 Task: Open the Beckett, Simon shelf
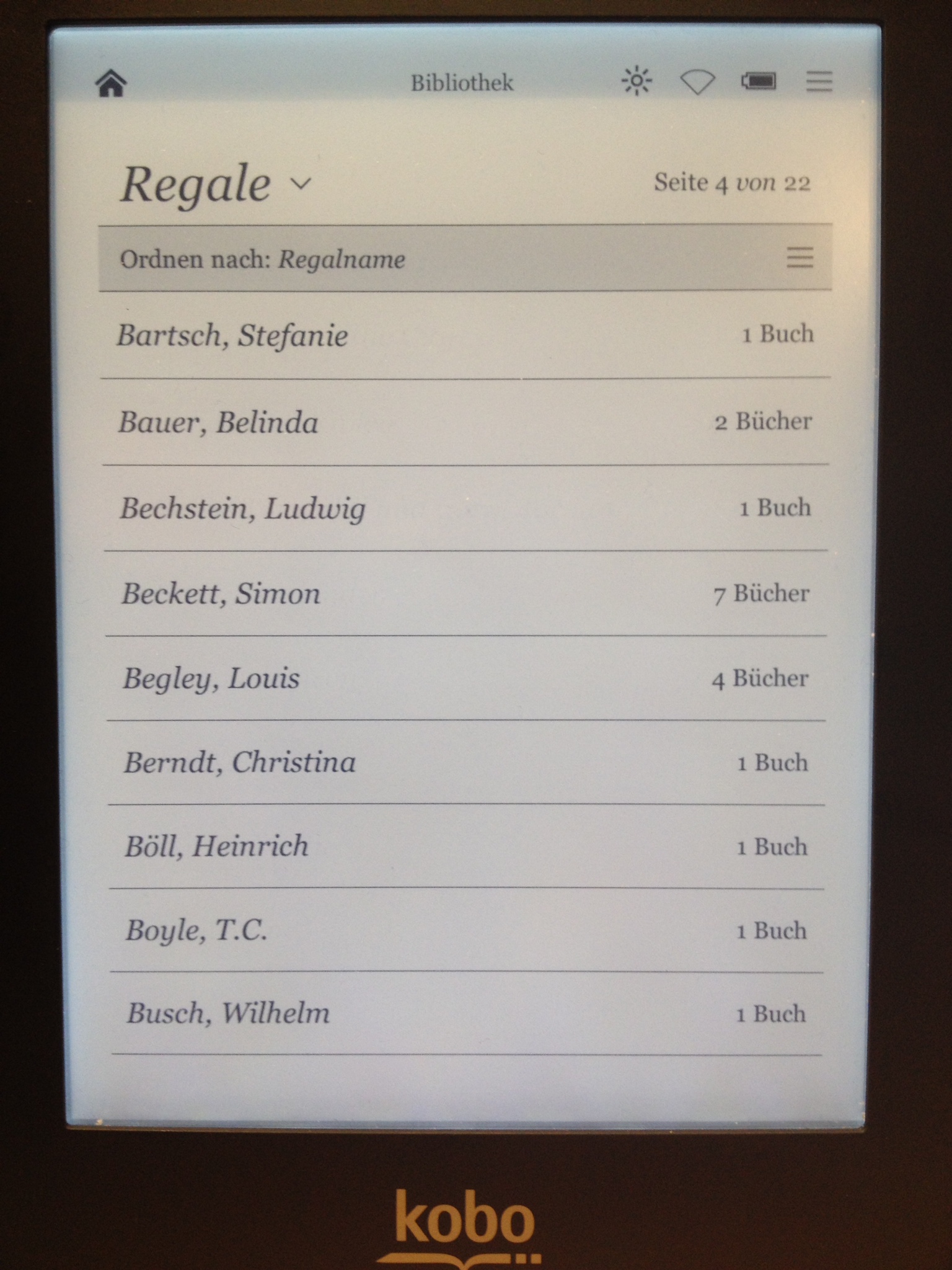pyautogui.click(x=221, y=594)
